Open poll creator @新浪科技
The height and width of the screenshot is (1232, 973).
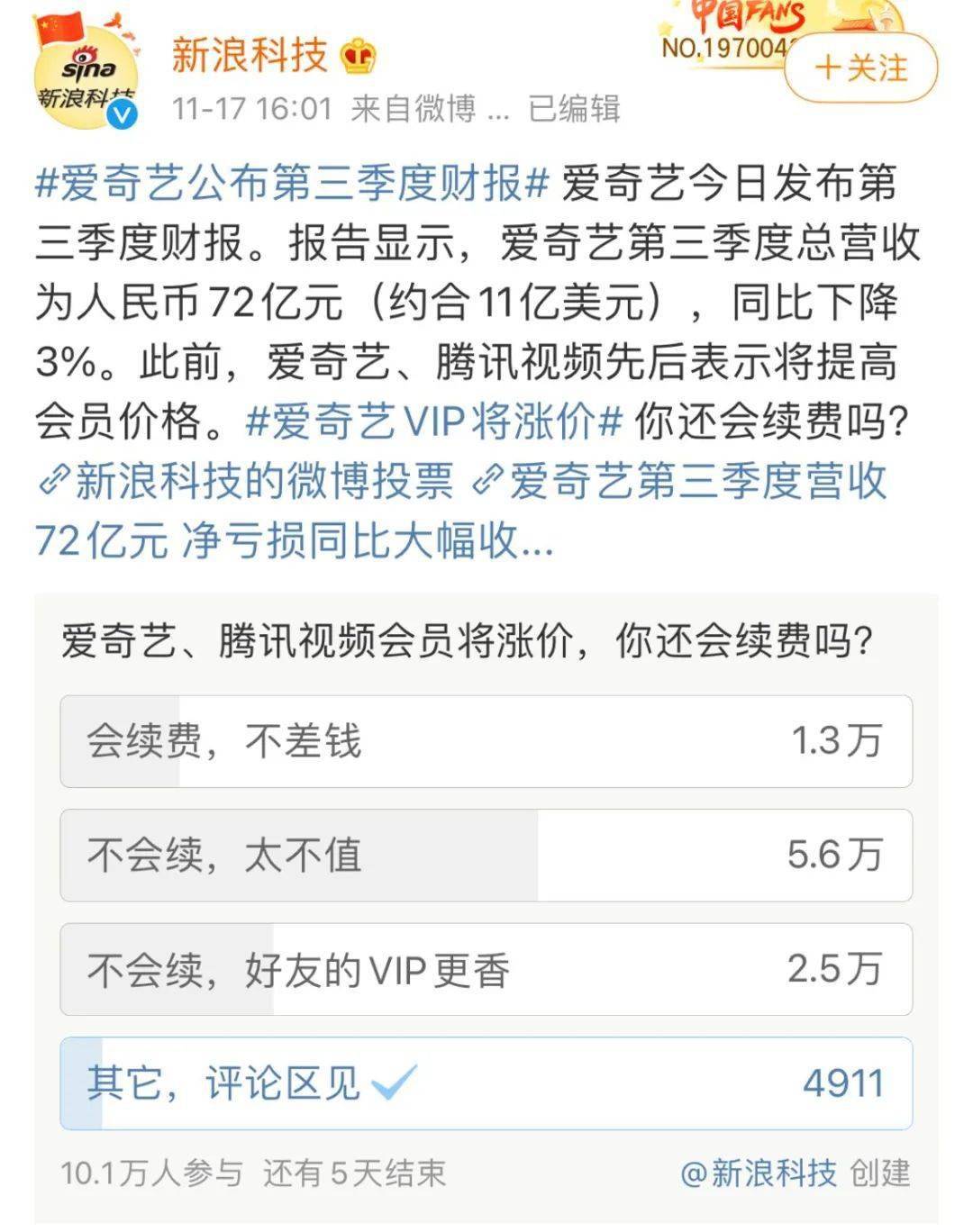coord(759,1173)
